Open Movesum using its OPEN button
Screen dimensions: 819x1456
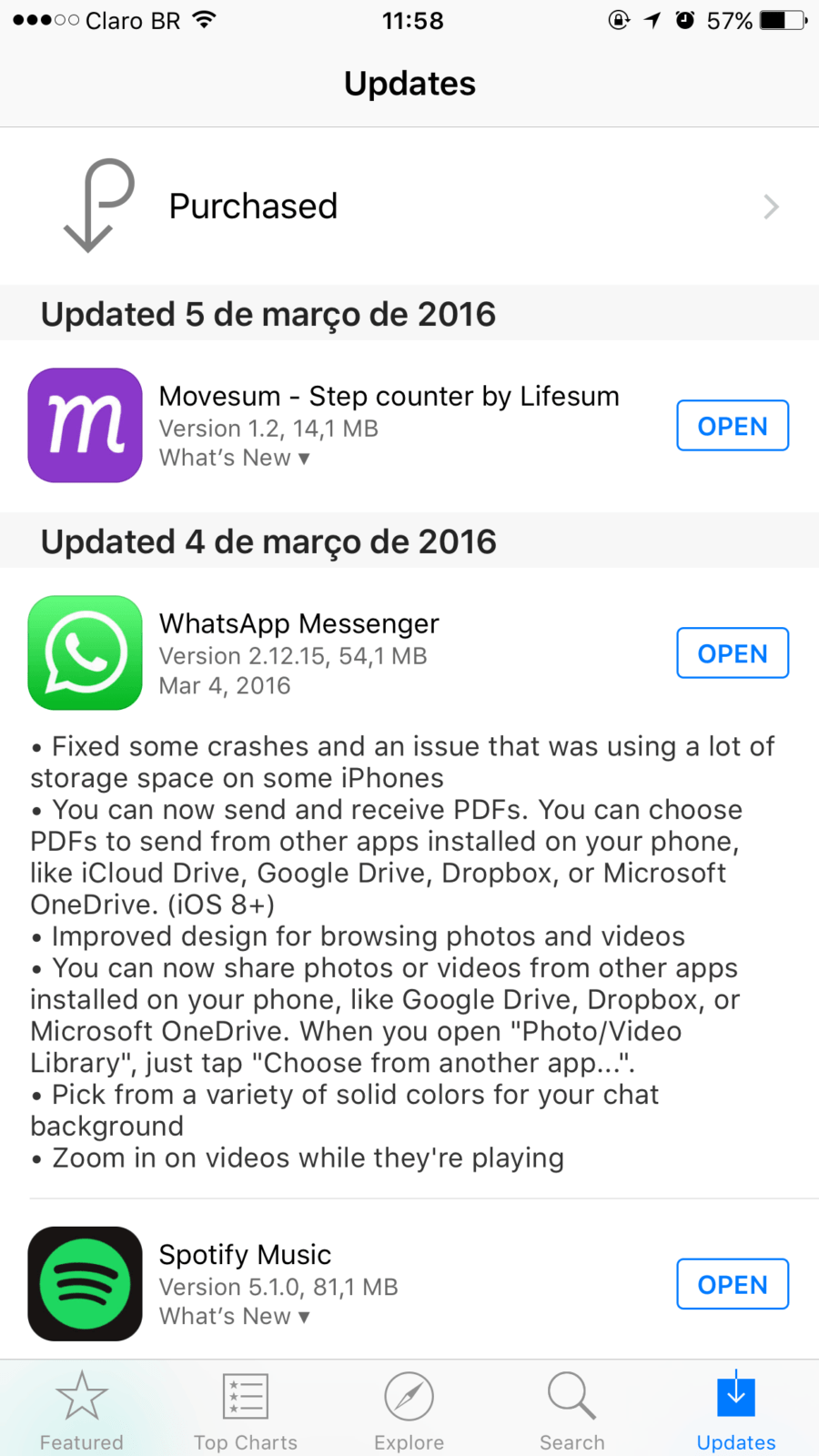(x=733, y=426)
